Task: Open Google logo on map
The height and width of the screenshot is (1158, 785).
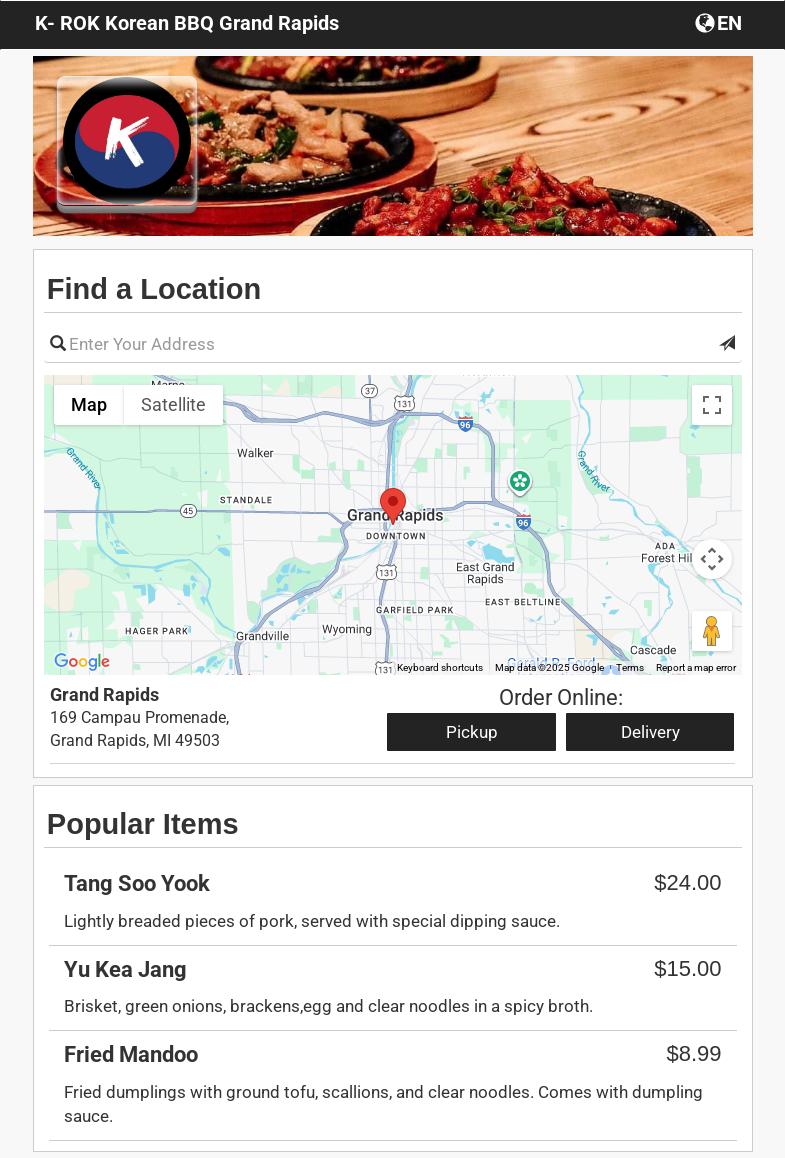Action: [x=82, y=661]
